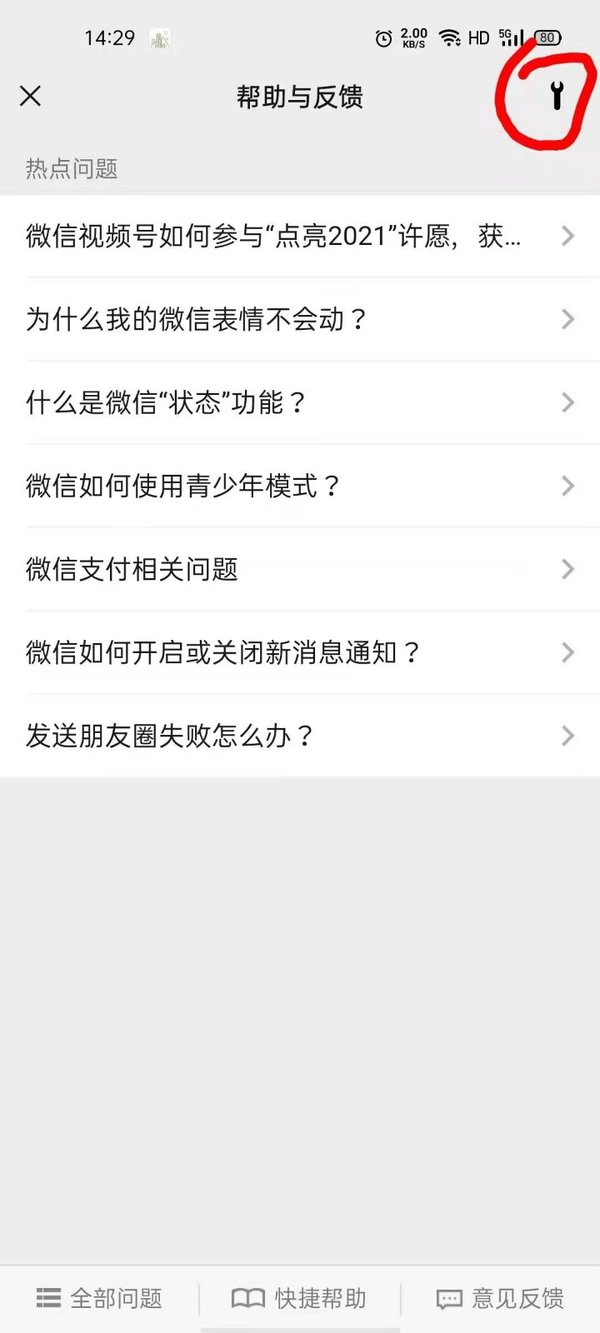Open the 点亮2021 许愿 question
The width and height of the screenshot is (600, 1333).
click(300, 236)
